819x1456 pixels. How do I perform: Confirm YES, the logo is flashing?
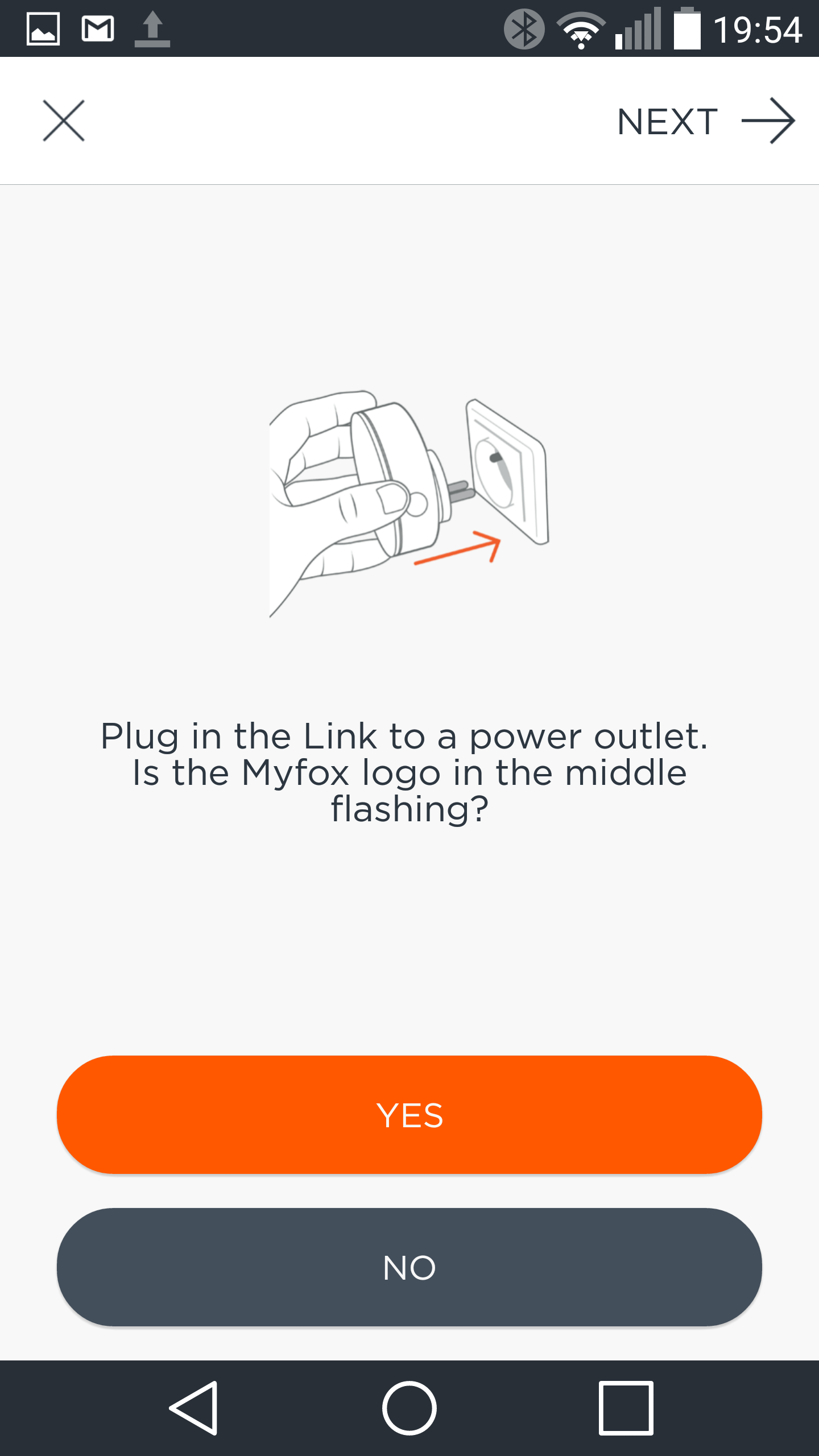(409, 1115)
